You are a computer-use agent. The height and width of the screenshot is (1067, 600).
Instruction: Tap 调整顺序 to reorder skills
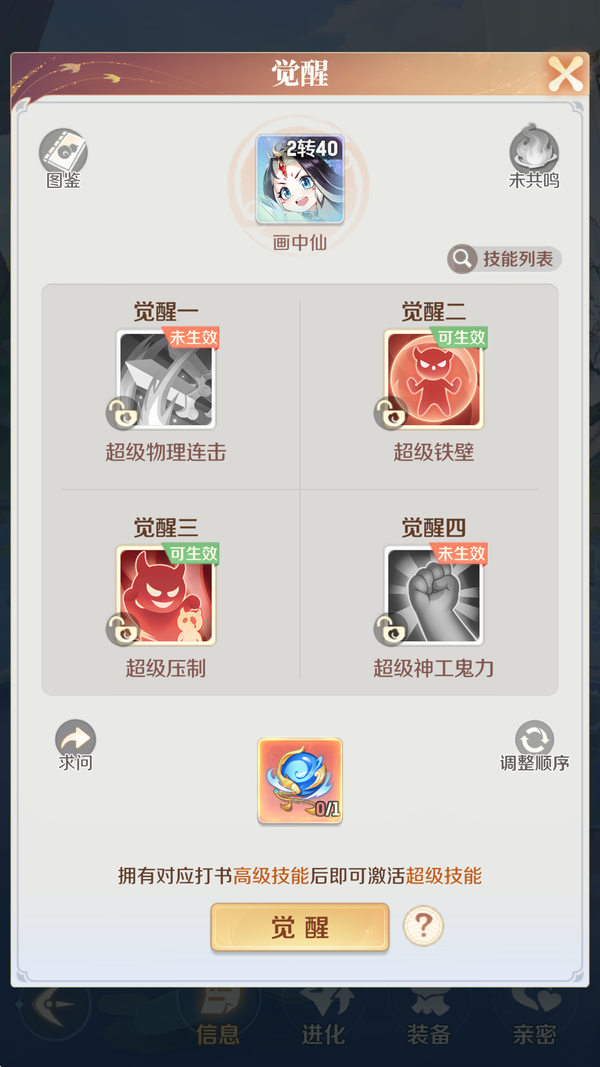pos(534,741)
